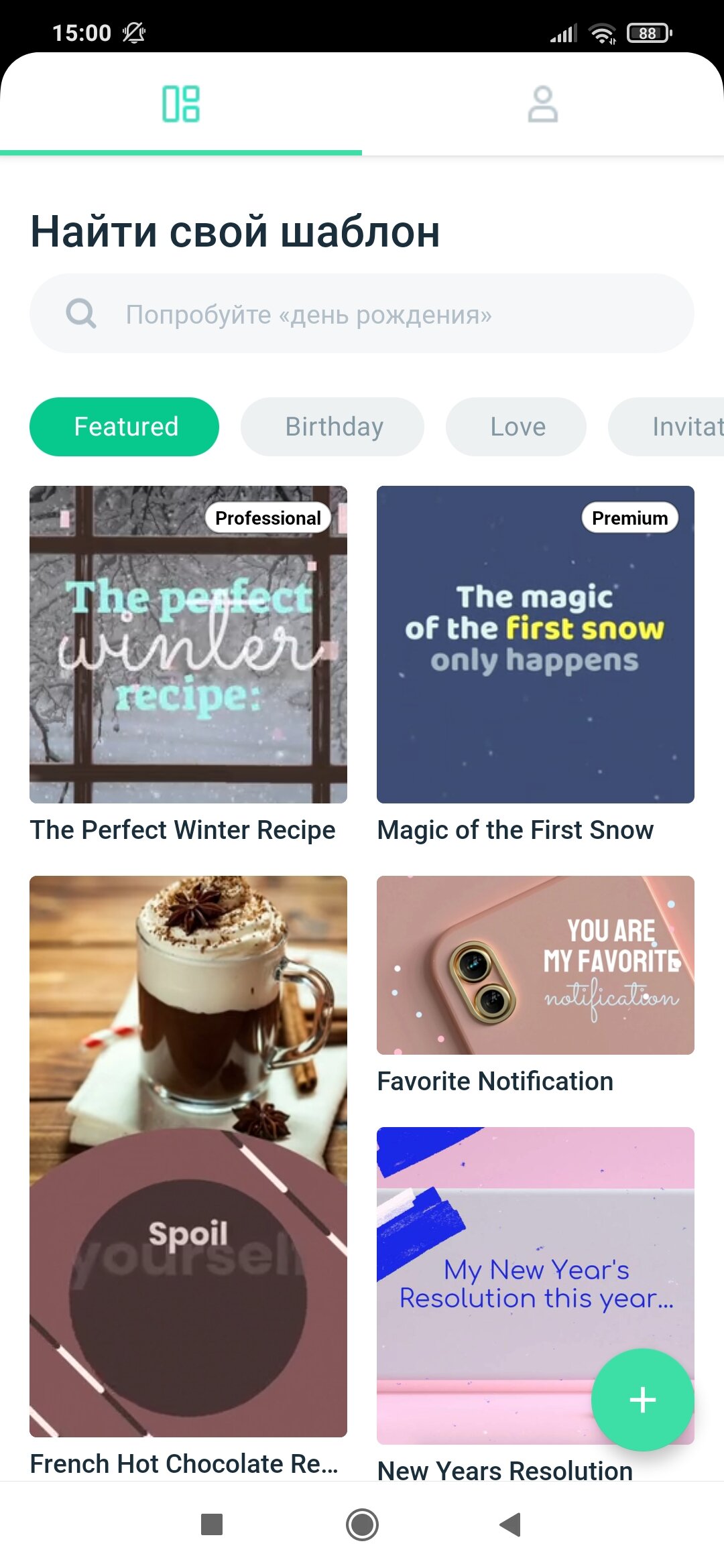The image size is (724, 1568).
Task: Filter templates by Love
Action: 516,427
